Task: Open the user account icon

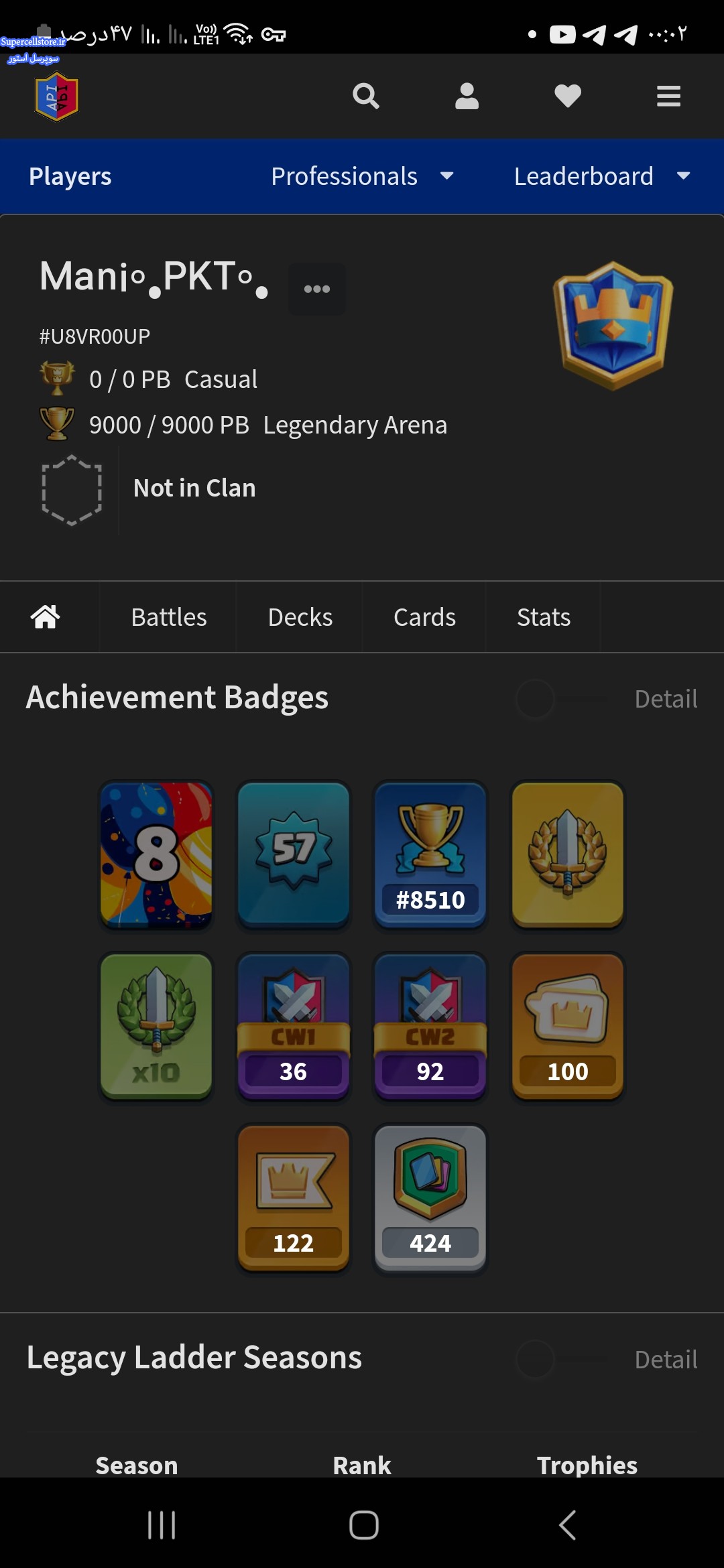Action: click(x=467, y=96)
